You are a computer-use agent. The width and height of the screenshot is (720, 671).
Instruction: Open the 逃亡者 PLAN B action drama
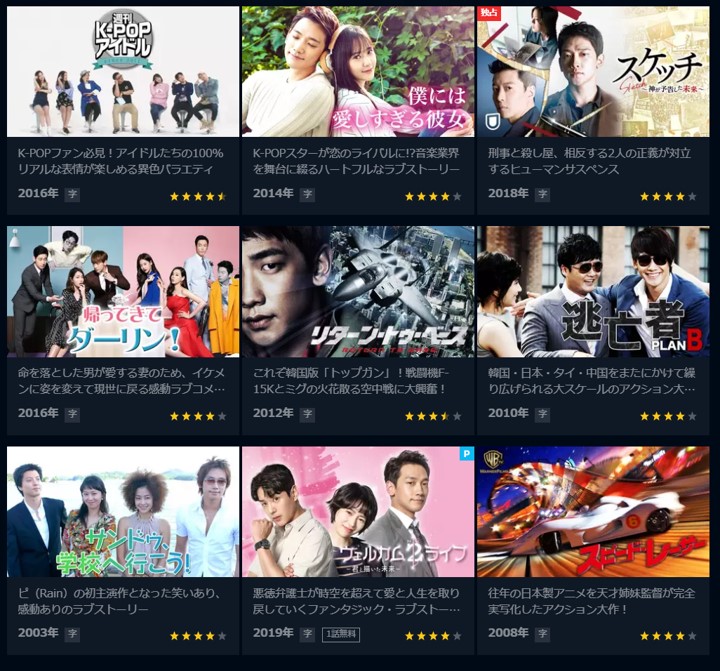(x=593, y=292)
